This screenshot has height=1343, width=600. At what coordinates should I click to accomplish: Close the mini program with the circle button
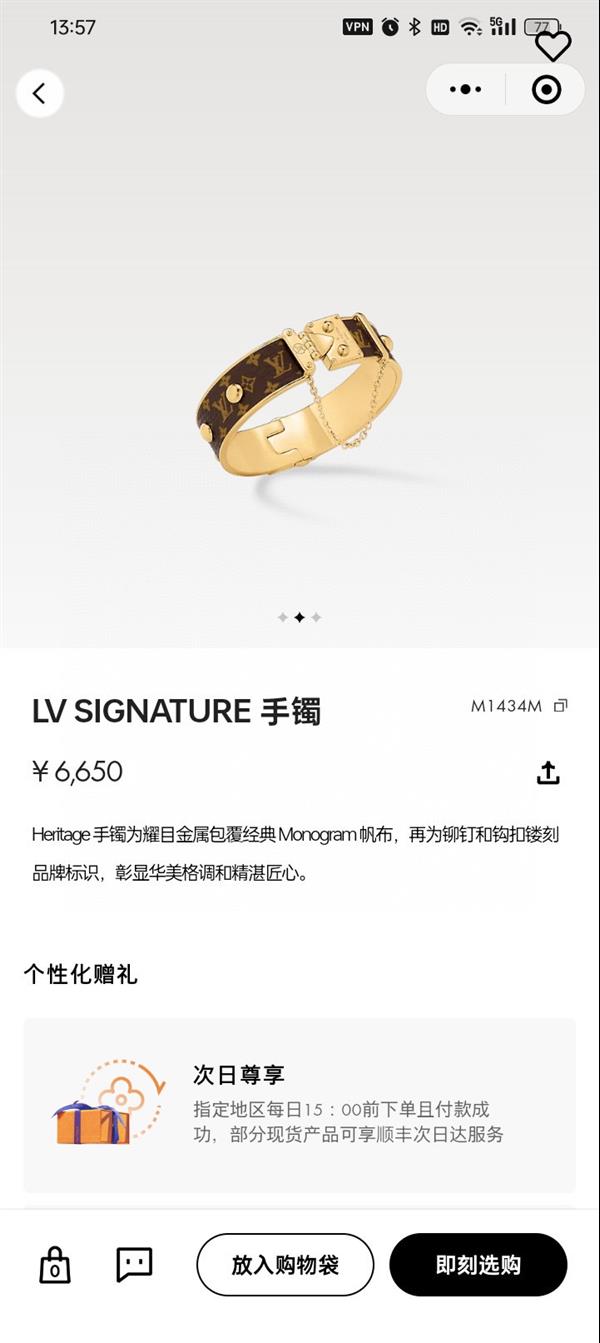pyautogui.click(x=546, y=90)
